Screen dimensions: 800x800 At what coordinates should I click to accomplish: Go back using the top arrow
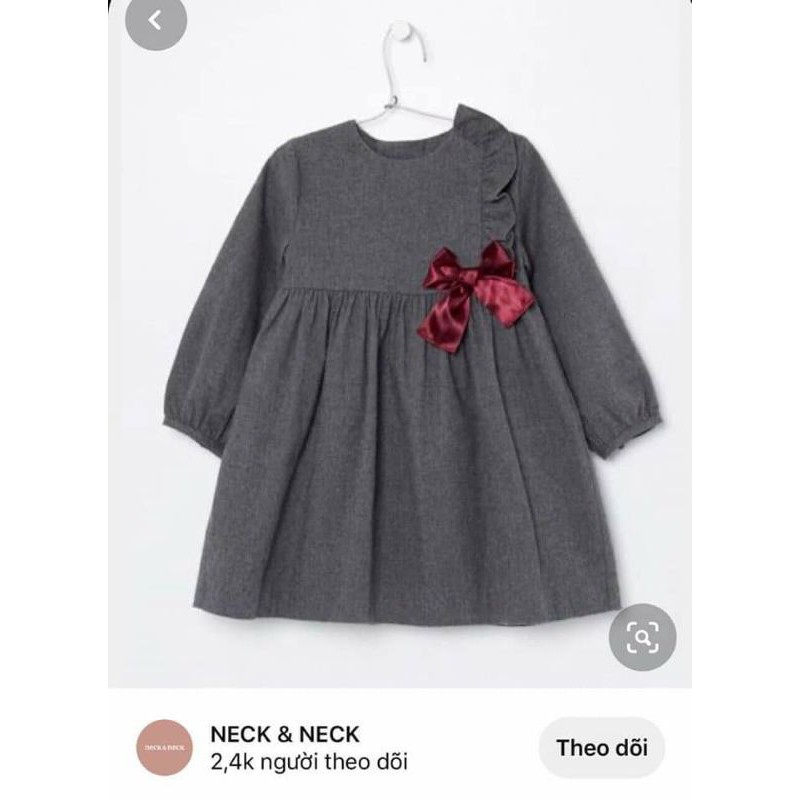click(x=155, y=20)
